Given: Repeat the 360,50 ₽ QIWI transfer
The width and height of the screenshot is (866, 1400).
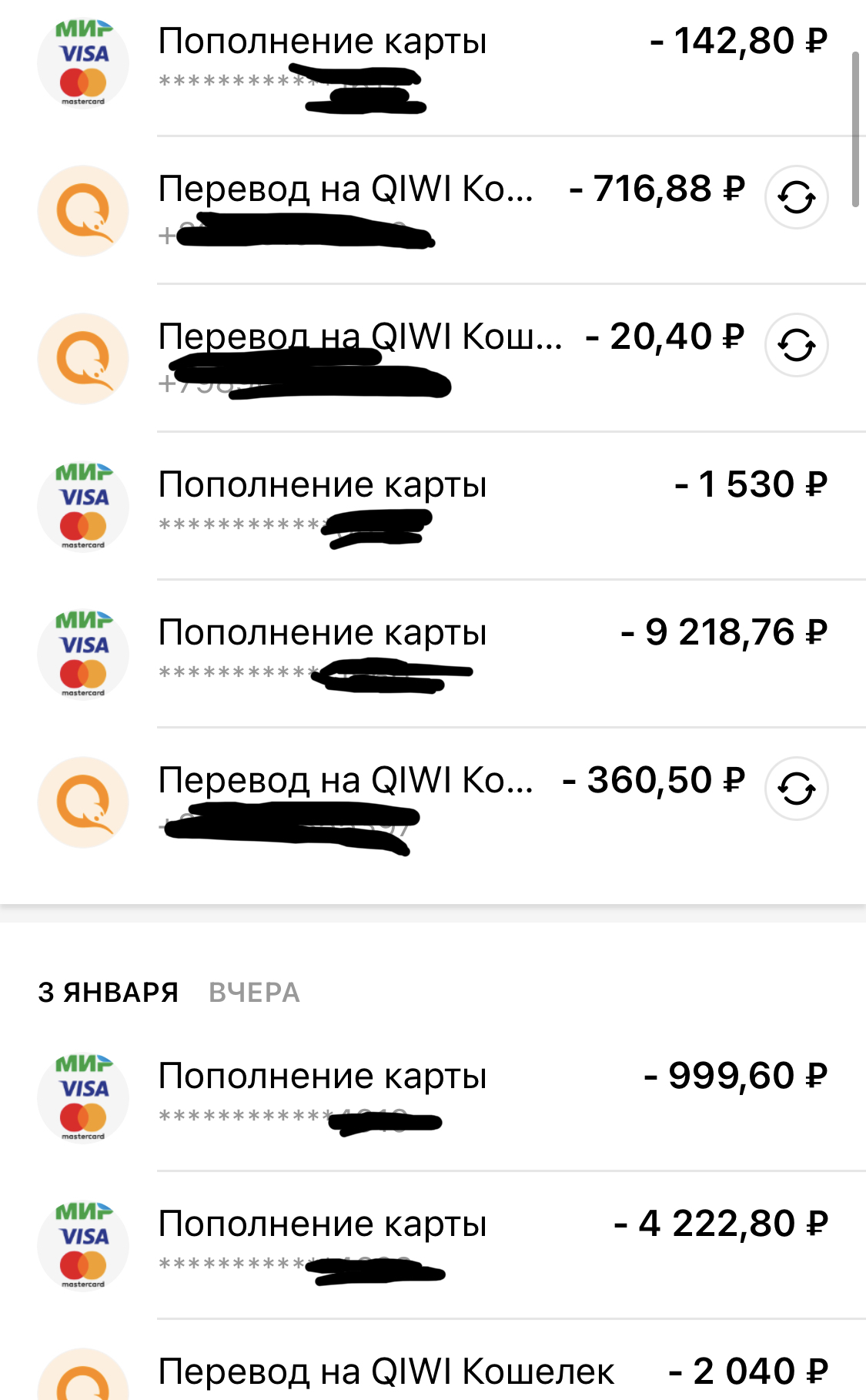Looking at the screenshot, I should (x=796, y=789).
